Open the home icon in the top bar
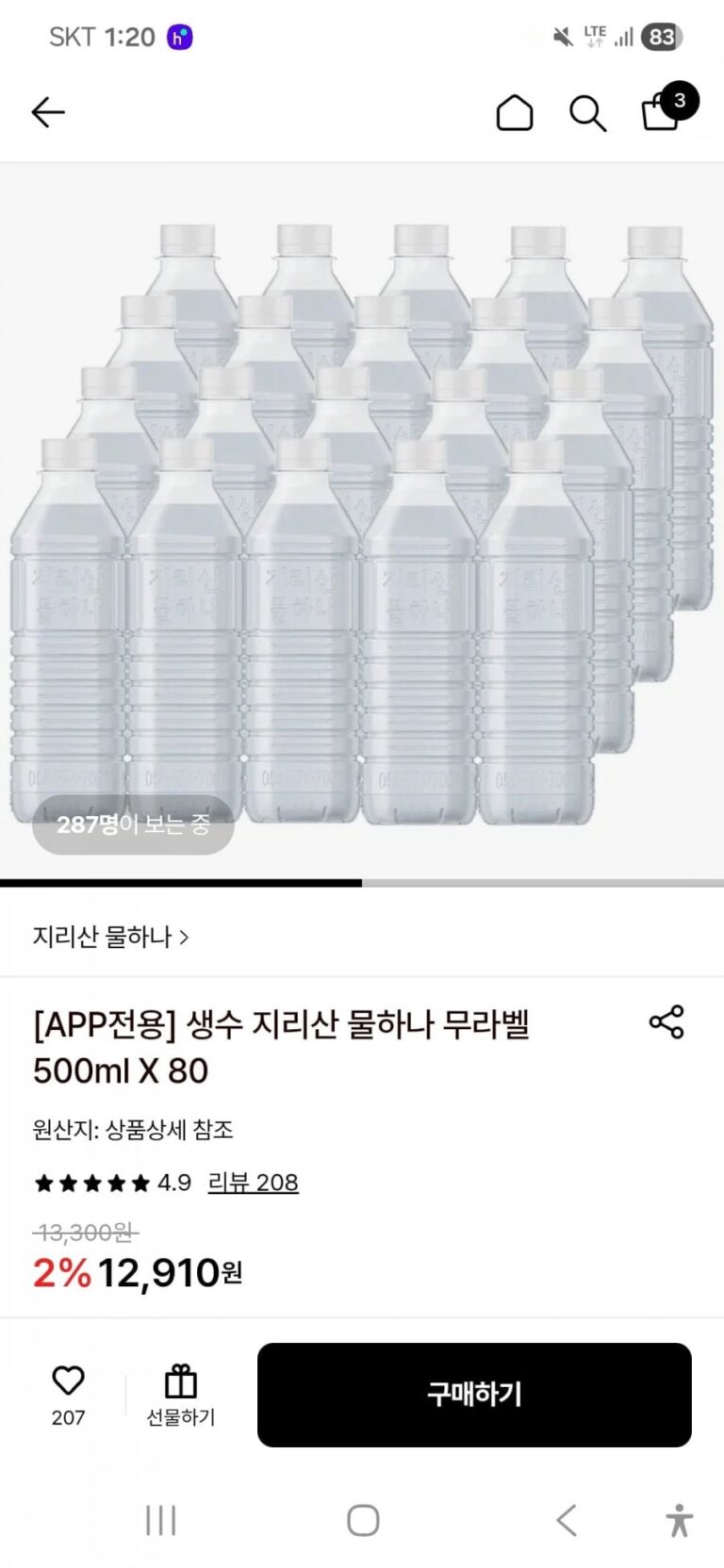Viewport: 724px width, 1568px height. pos(514,113)
